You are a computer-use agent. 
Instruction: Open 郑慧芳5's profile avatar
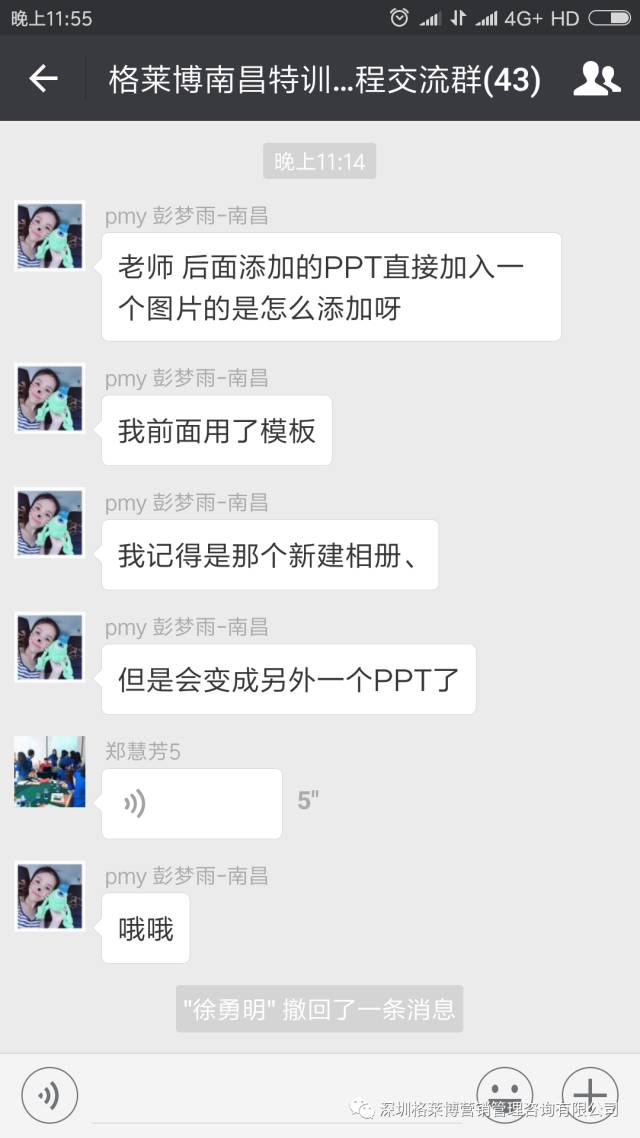click(x=49, y=771)
